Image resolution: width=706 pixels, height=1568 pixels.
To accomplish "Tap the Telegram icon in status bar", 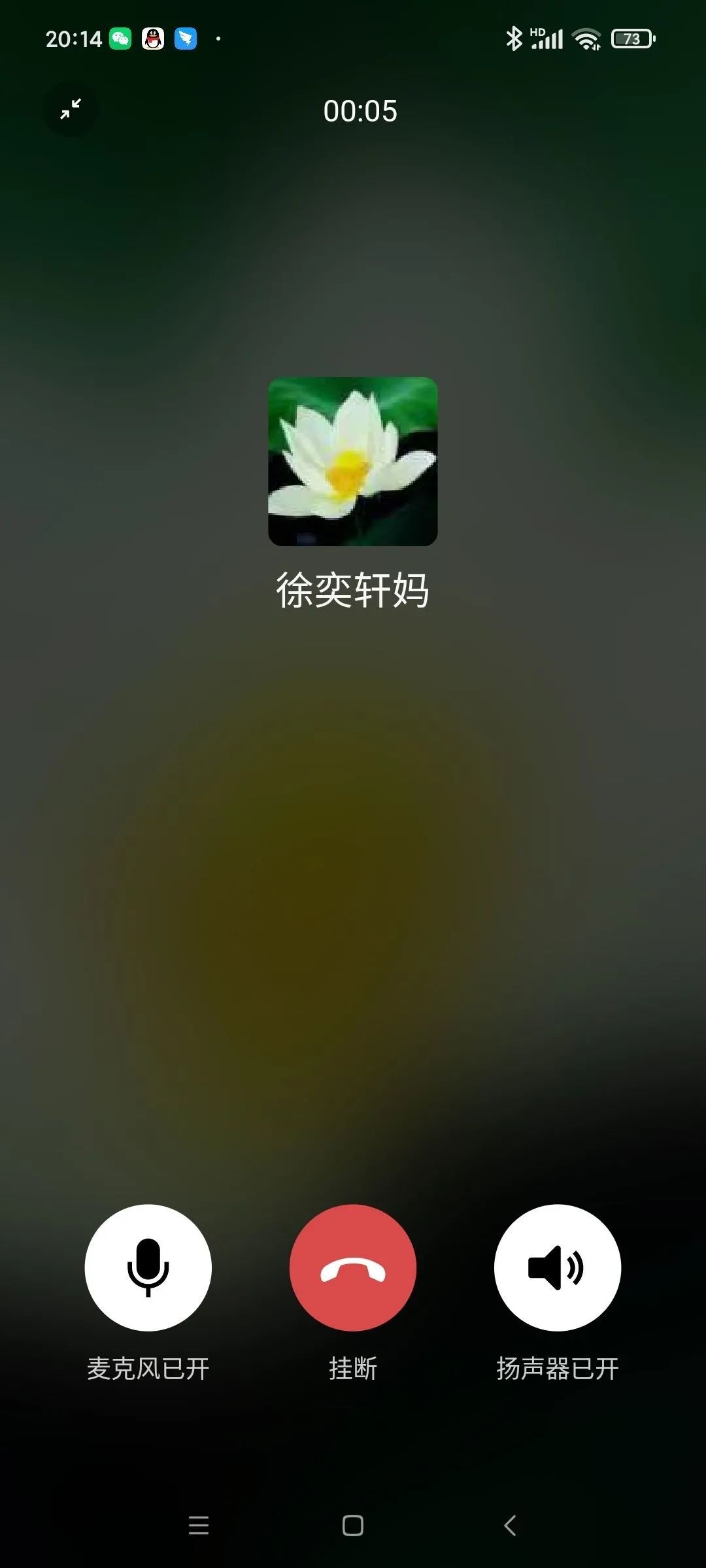I will [x=186, y=38].
